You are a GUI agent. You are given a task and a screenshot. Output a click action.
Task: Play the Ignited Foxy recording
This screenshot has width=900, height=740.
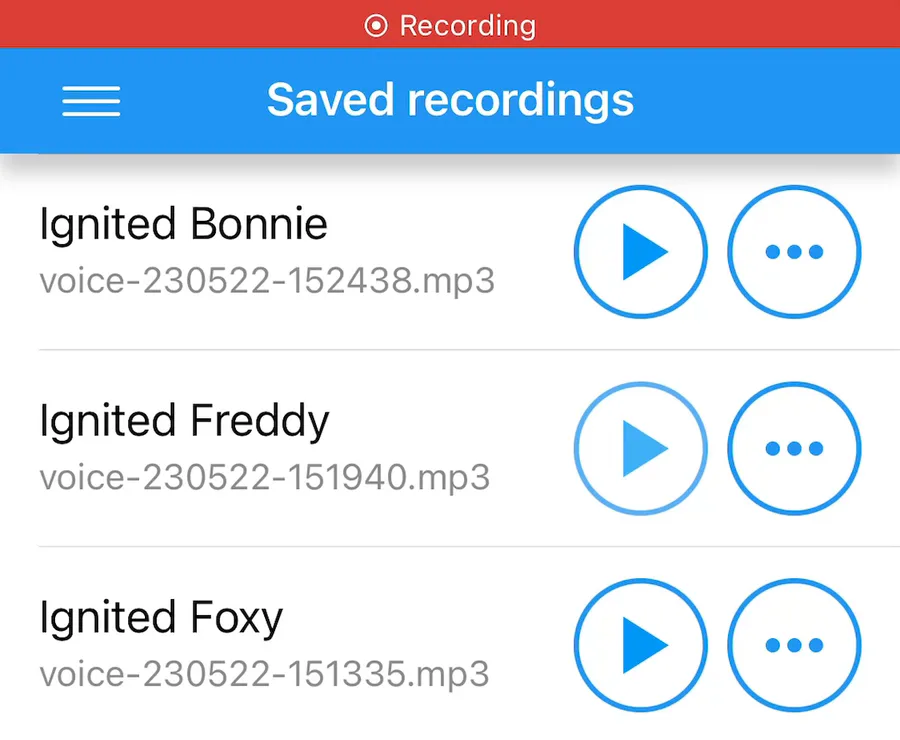tap(640, 645)
